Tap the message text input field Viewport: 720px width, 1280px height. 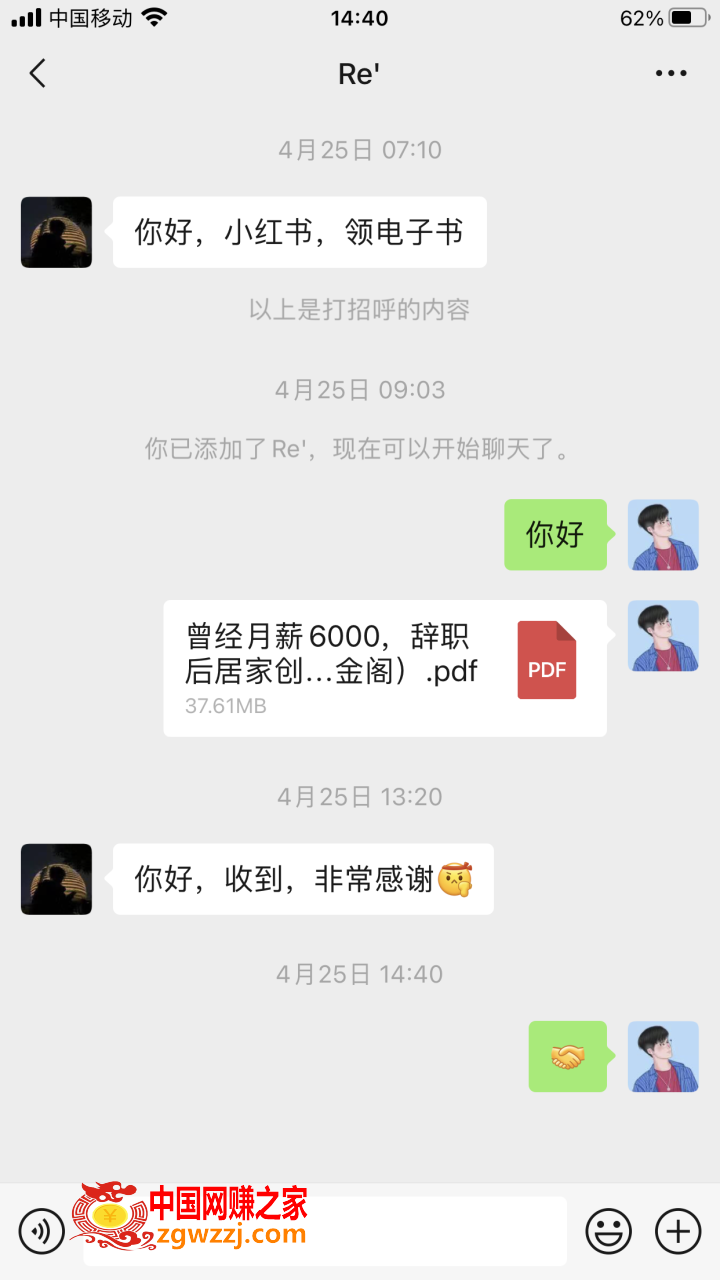[325, 1231]
